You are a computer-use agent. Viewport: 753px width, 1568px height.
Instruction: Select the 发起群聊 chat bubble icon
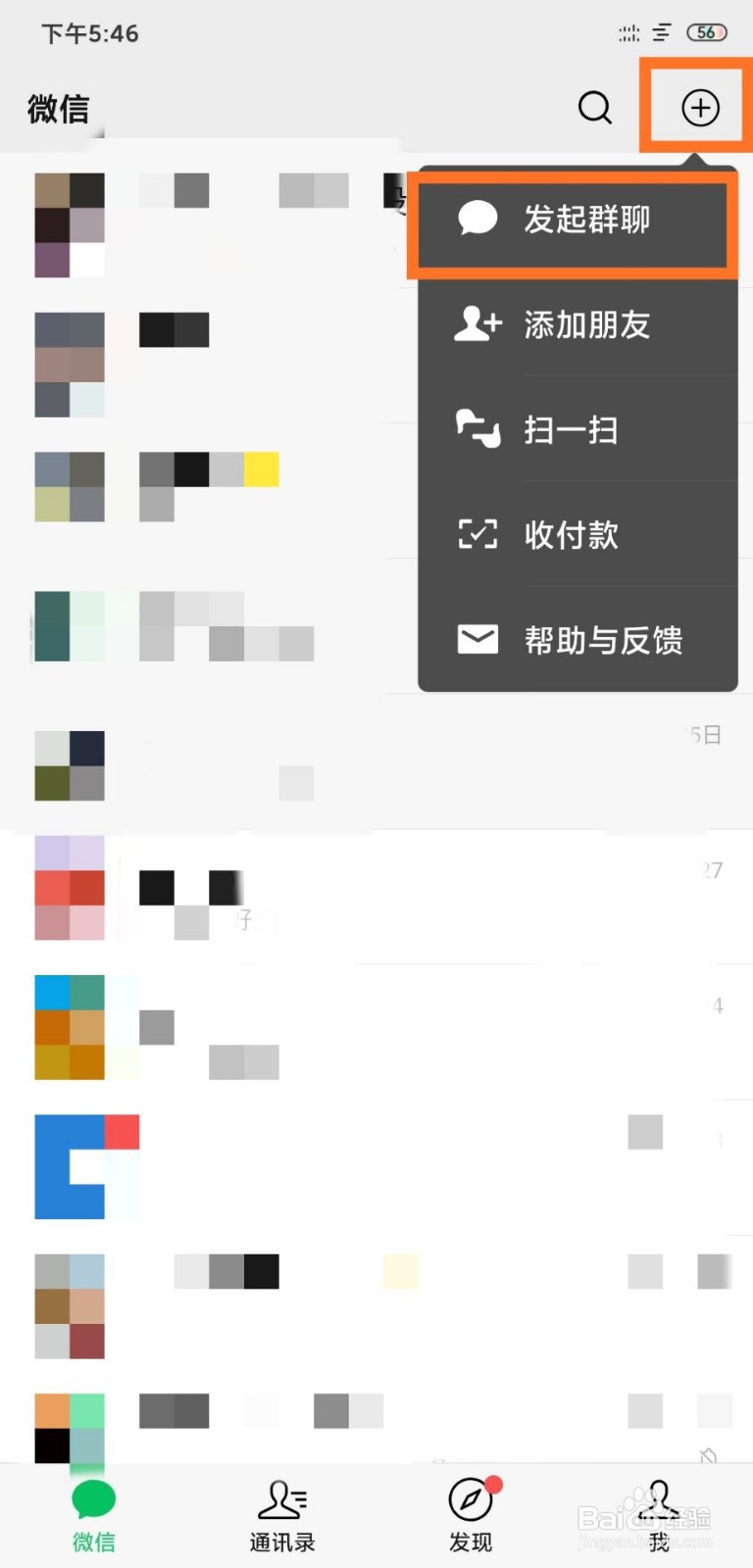pos(477,219)
